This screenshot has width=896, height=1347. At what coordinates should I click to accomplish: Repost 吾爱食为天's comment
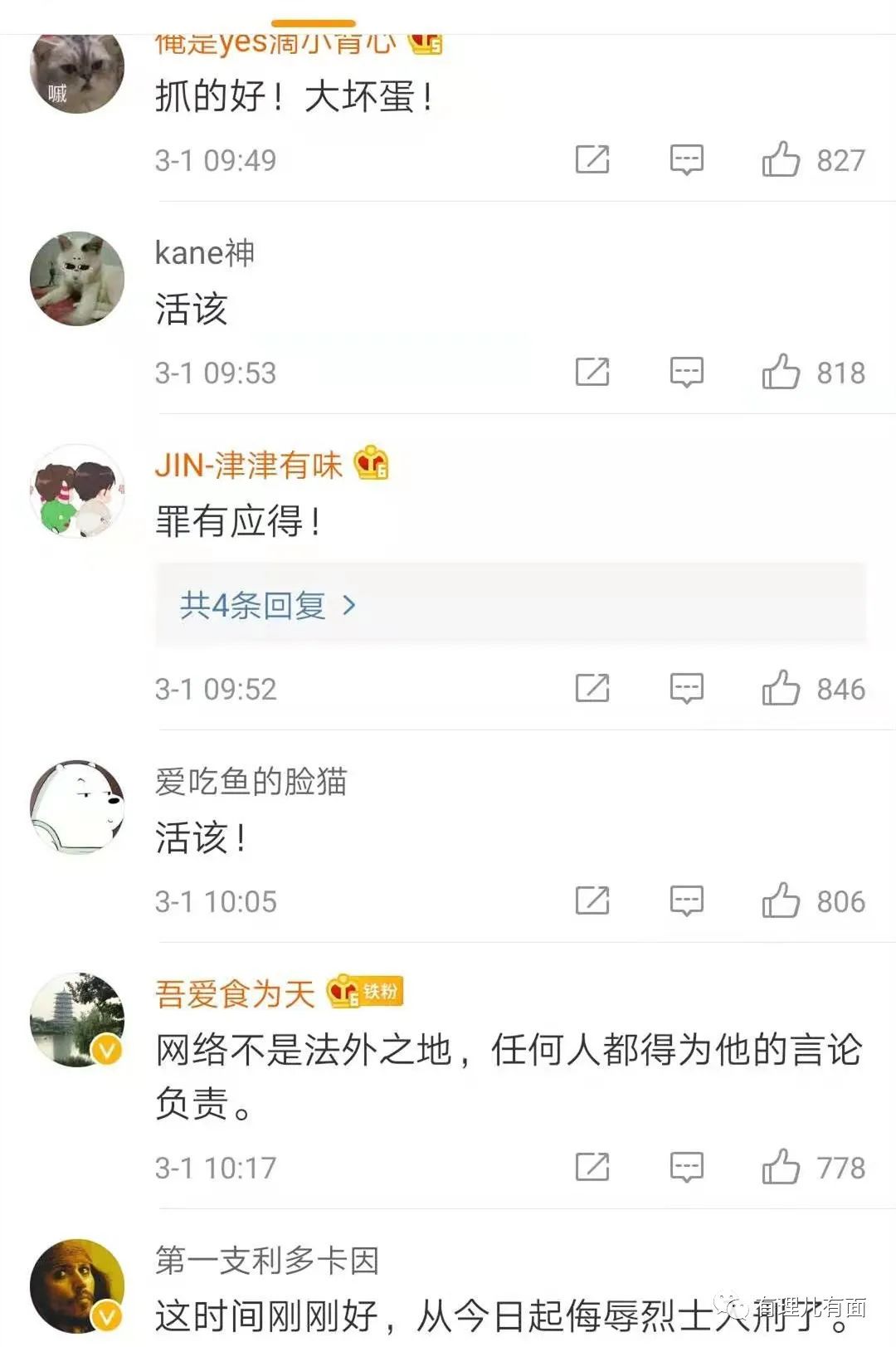tap(592, 1167)
